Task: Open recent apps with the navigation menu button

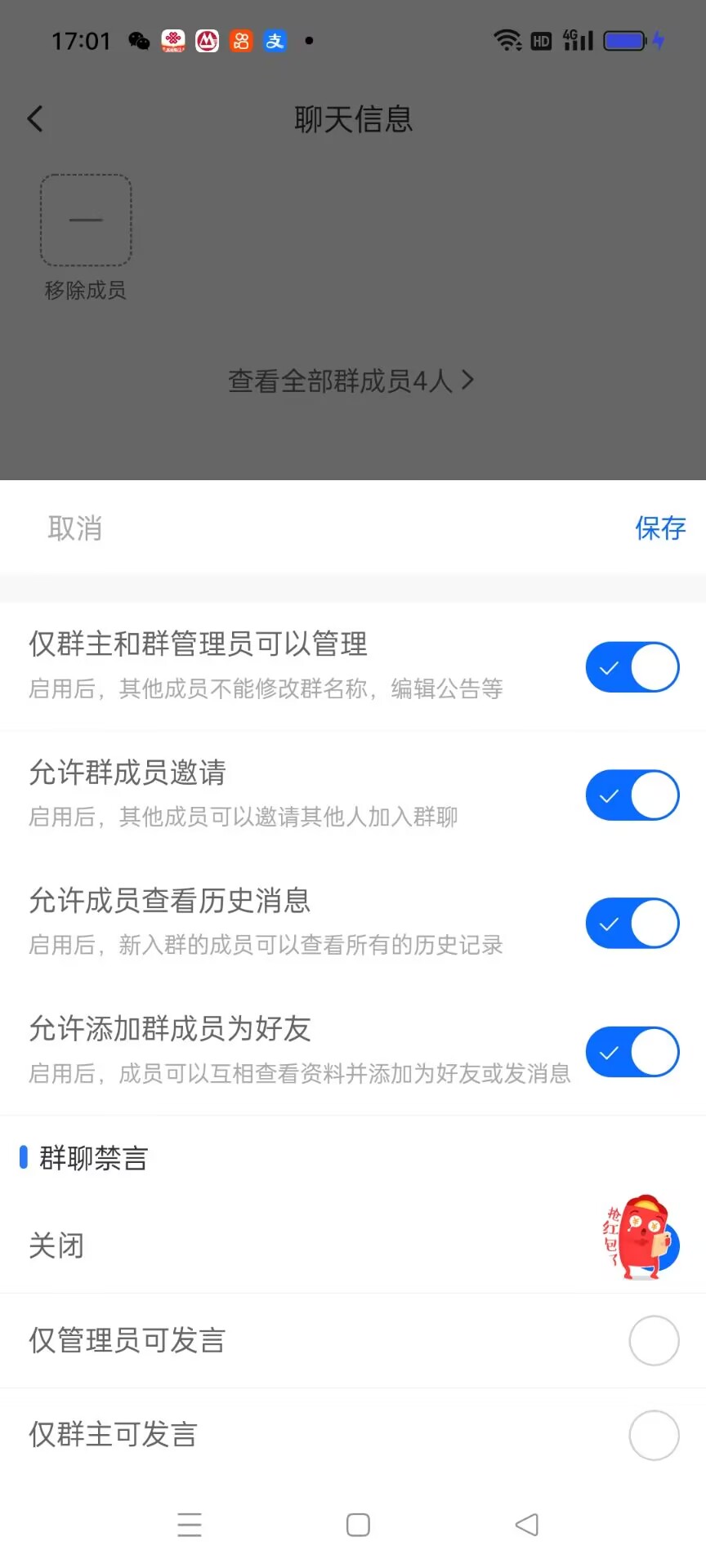Action: tap(190, 1525)
